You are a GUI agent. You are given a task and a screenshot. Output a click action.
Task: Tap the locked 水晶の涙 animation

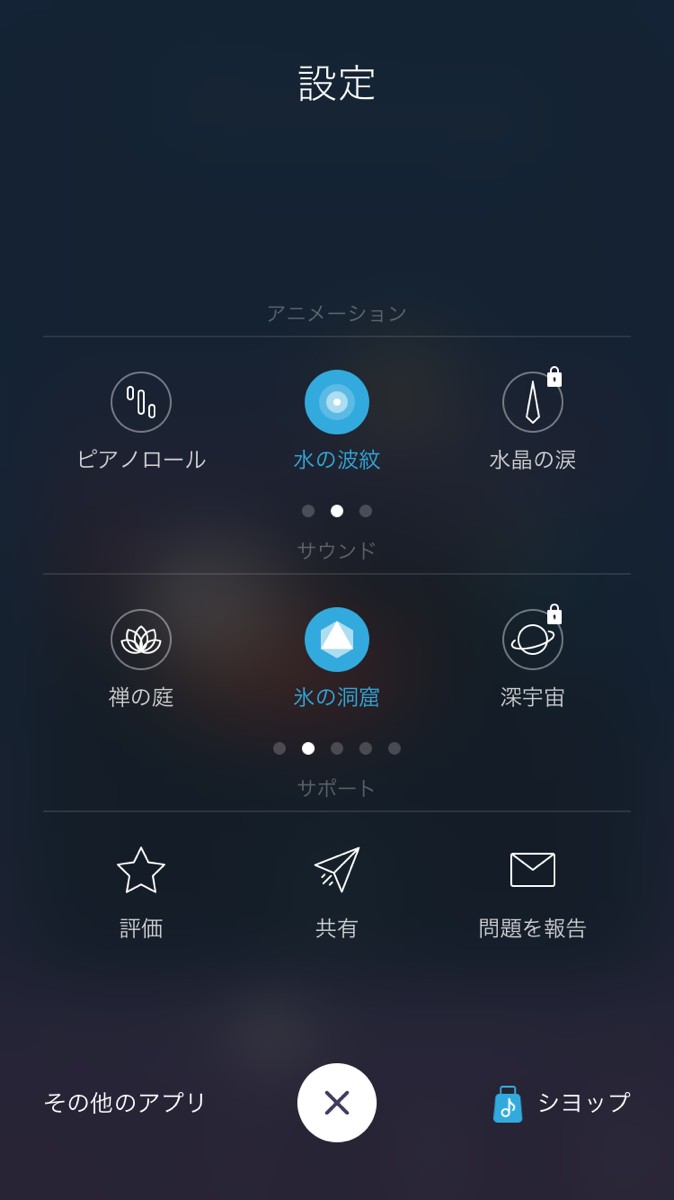click(533, 402)
